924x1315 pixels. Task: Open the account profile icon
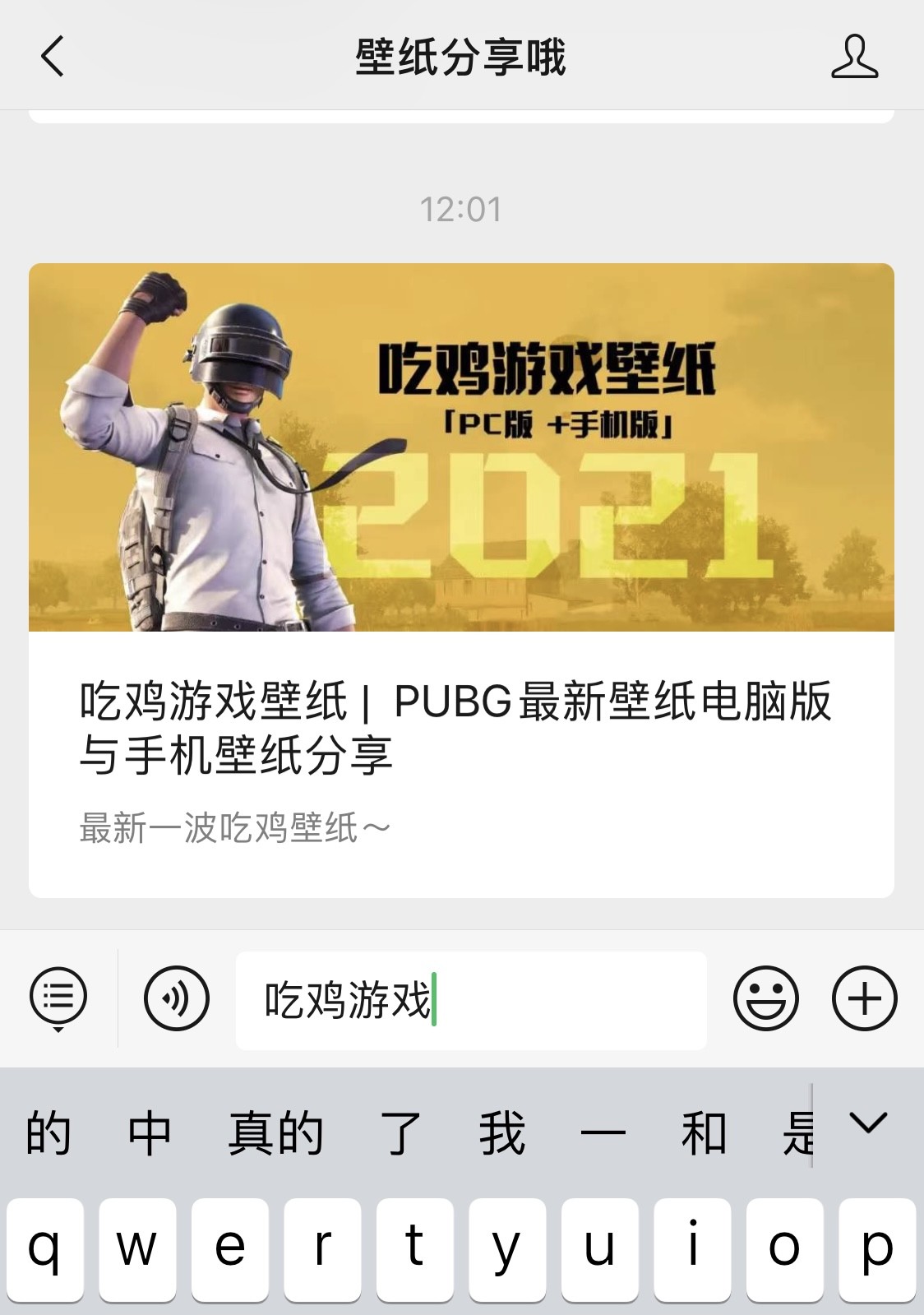[x=854, y=57]
